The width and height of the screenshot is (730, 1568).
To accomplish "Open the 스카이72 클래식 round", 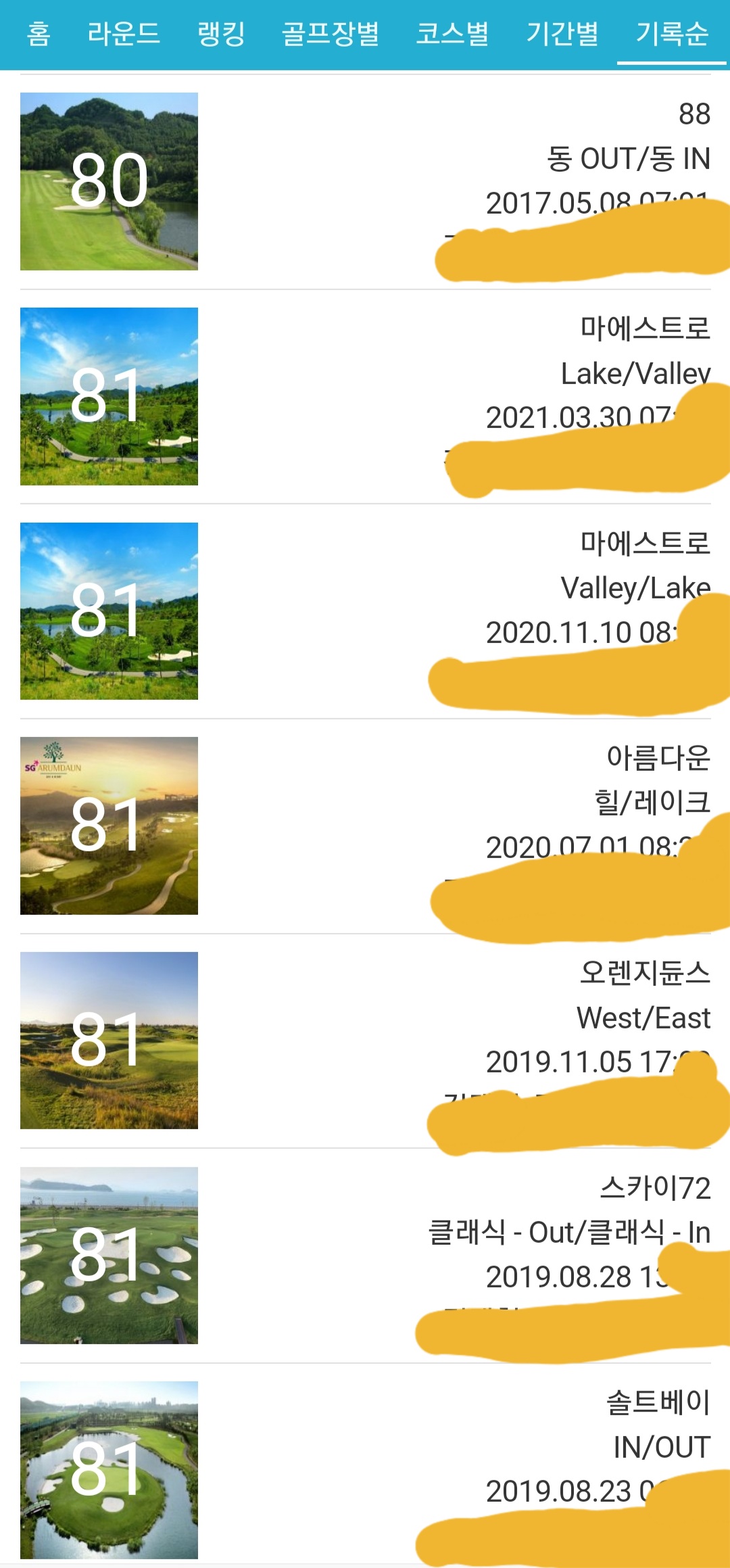I will pos(365,1256).
